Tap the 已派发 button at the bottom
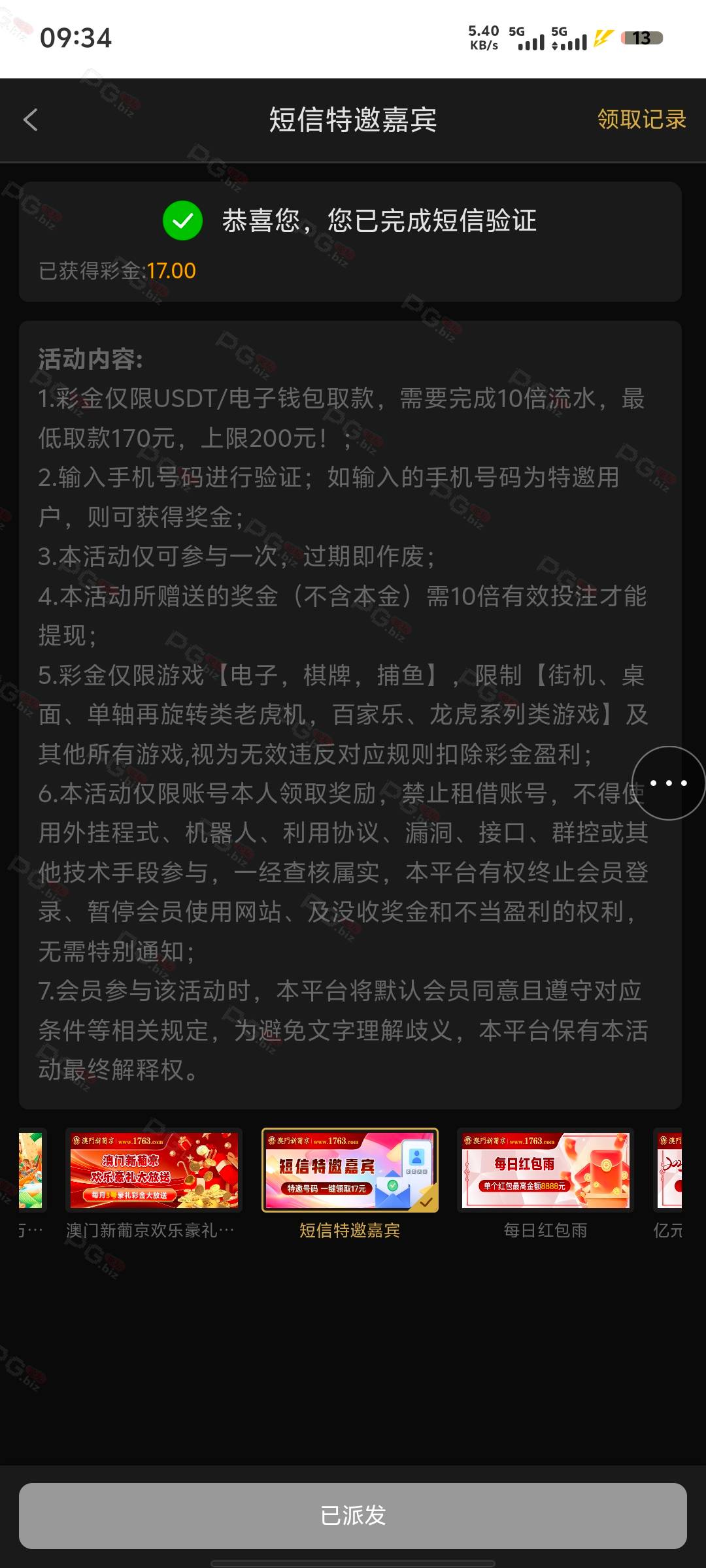This screenshot has height=1568, width=706. point(353,1515)
